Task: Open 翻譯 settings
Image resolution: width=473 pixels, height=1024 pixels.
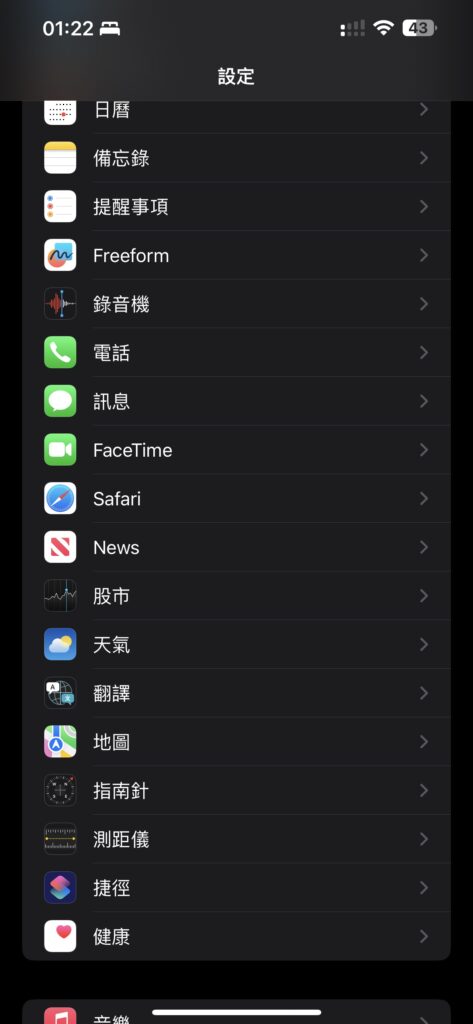Action: coord(236,693)
